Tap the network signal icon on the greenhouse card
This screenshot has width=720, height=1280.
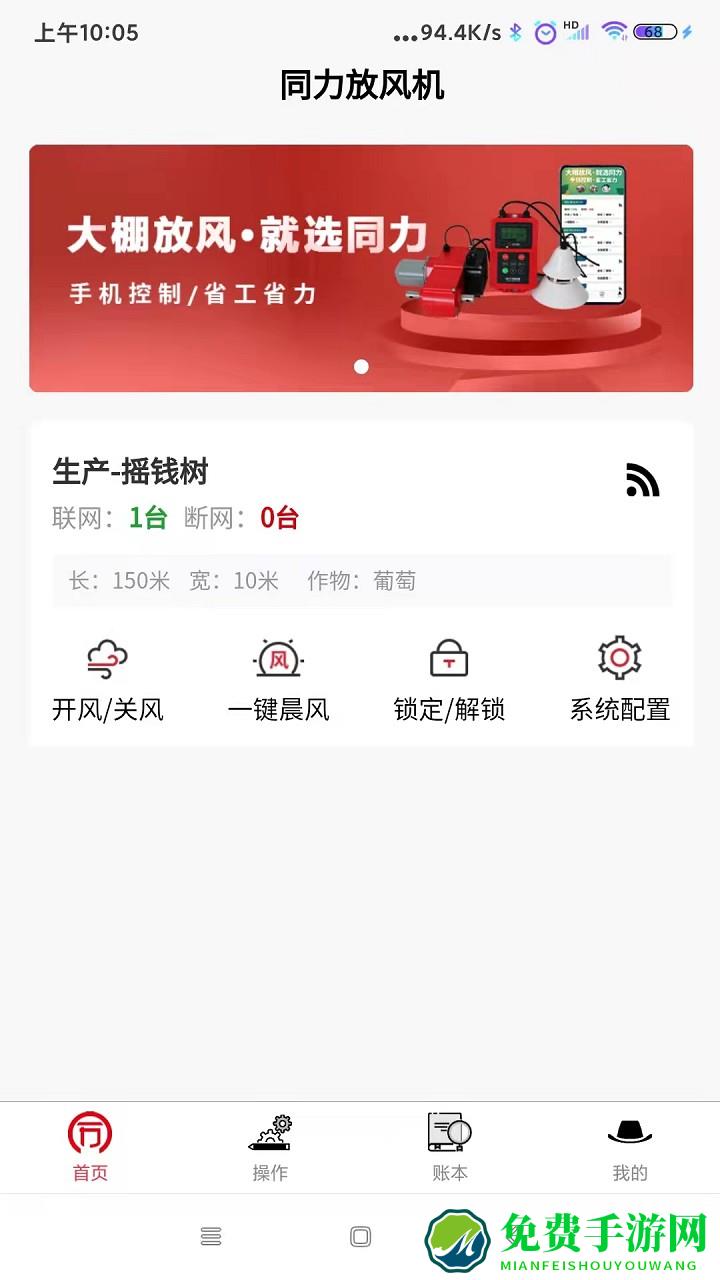[x=644, y=480]
